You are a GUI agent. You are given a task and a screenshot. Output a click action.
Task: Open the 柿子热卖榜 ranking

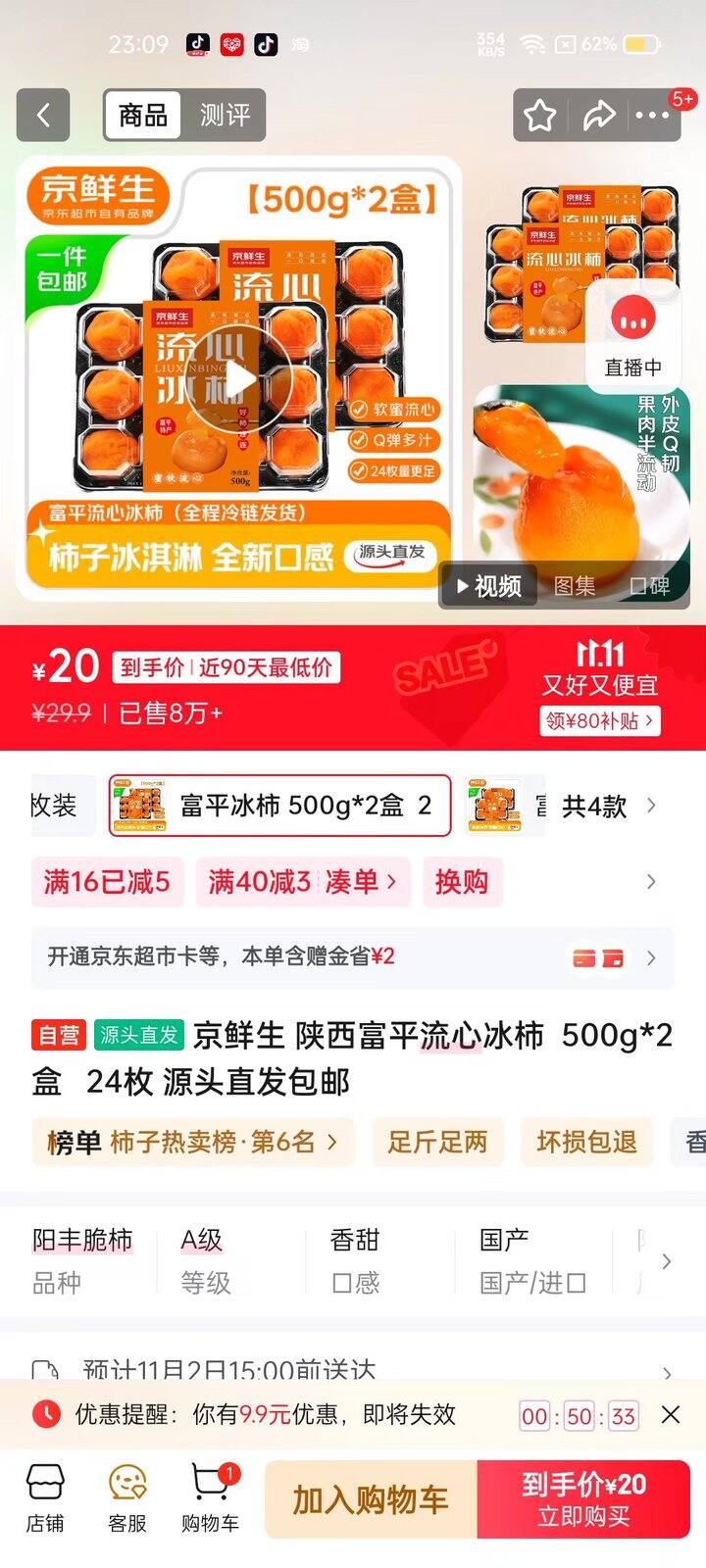193,1142
